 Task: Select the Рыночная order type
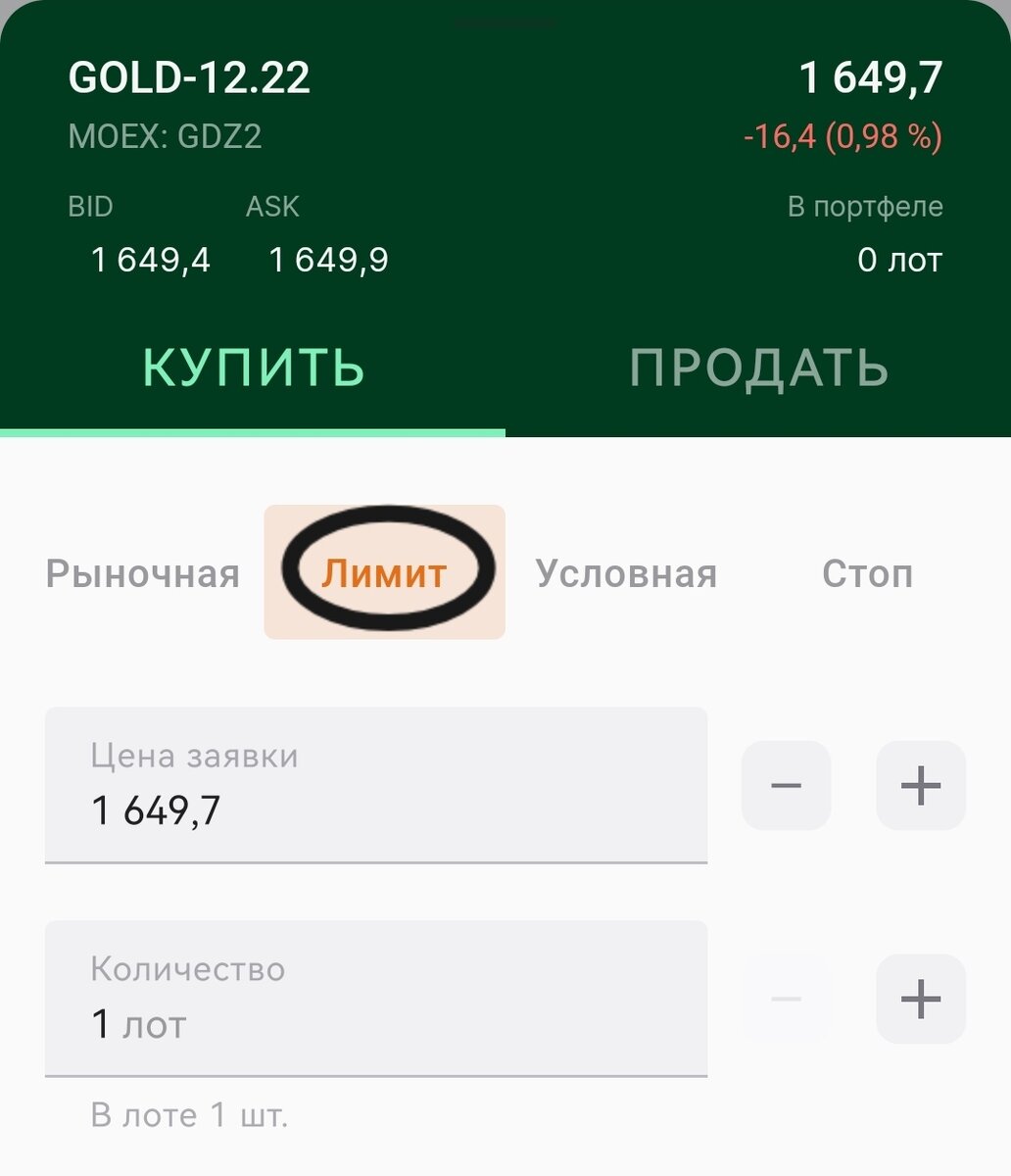pos(140,573)
